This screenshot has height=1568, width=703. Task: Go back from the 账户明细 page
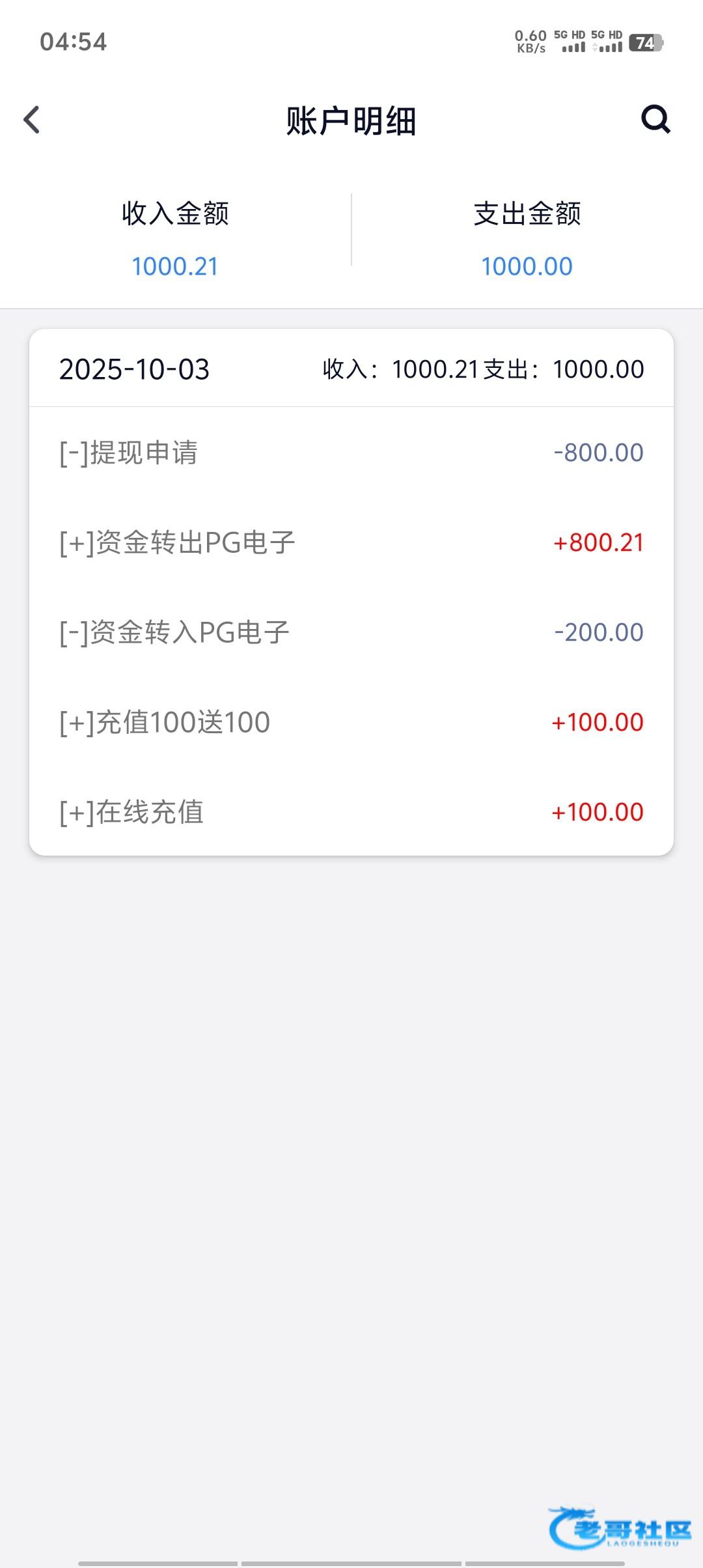[32, 120]
